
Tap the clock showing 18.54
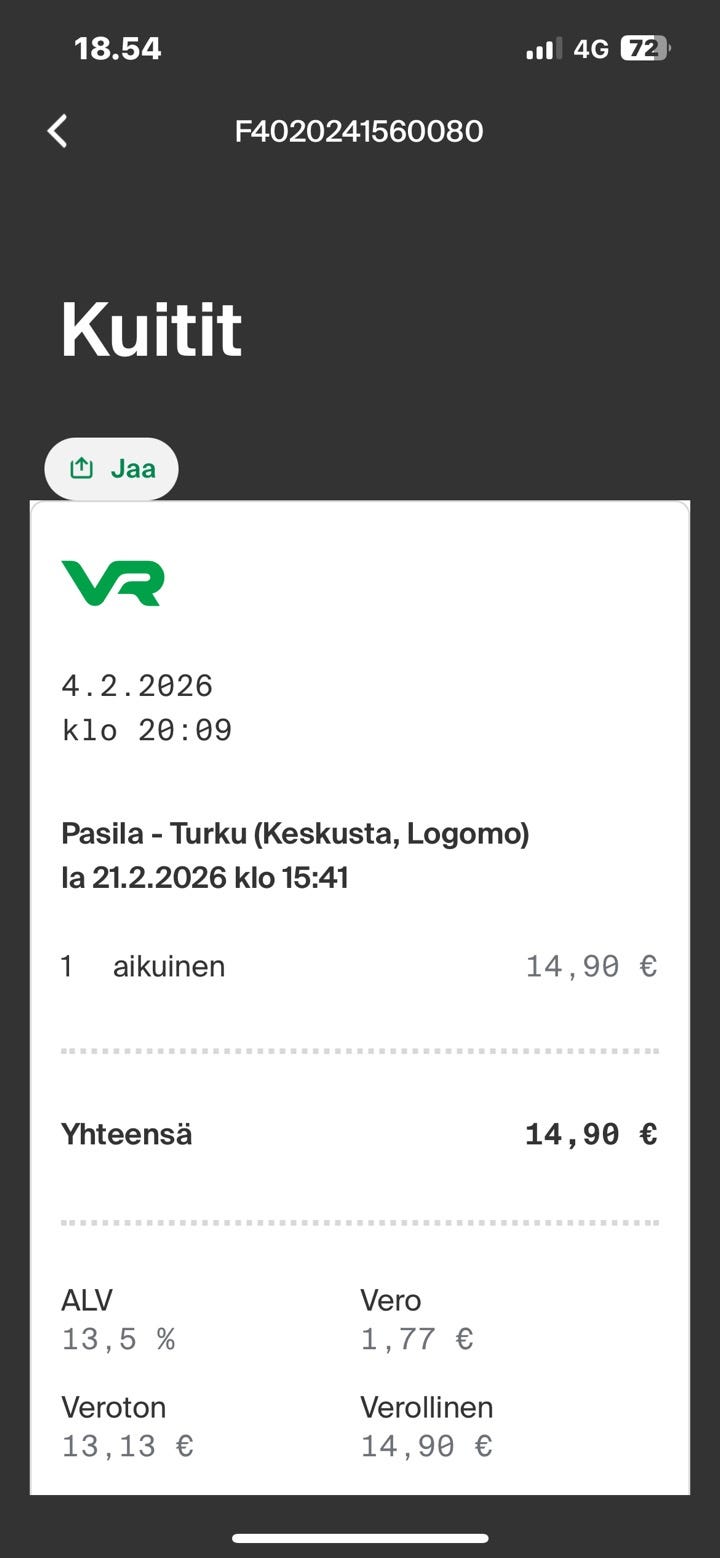118,47
